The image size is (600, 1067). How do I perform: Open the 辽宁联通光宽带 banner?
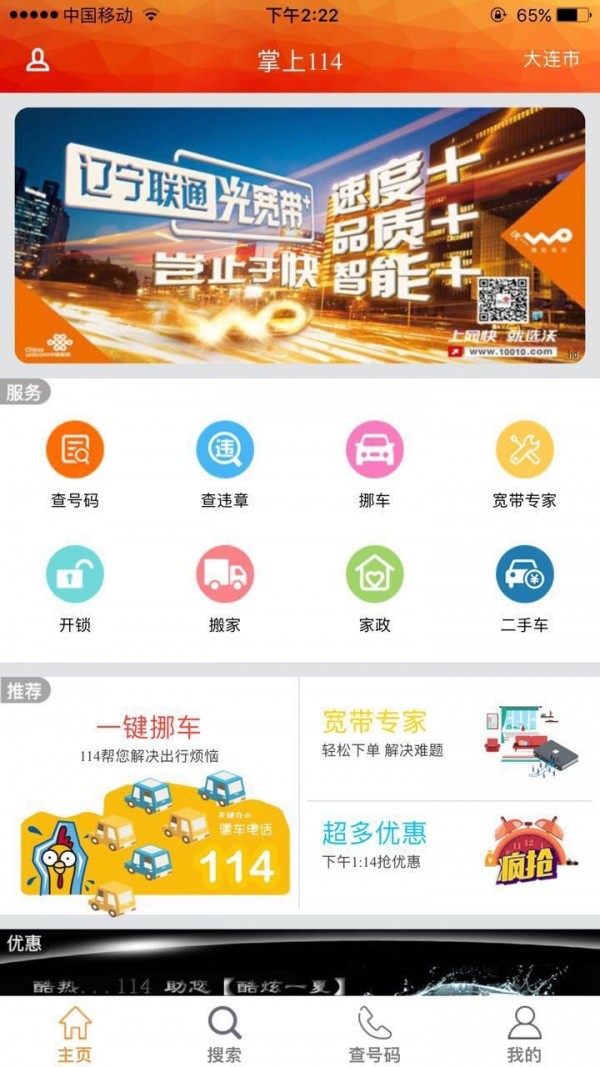point(299,235)
